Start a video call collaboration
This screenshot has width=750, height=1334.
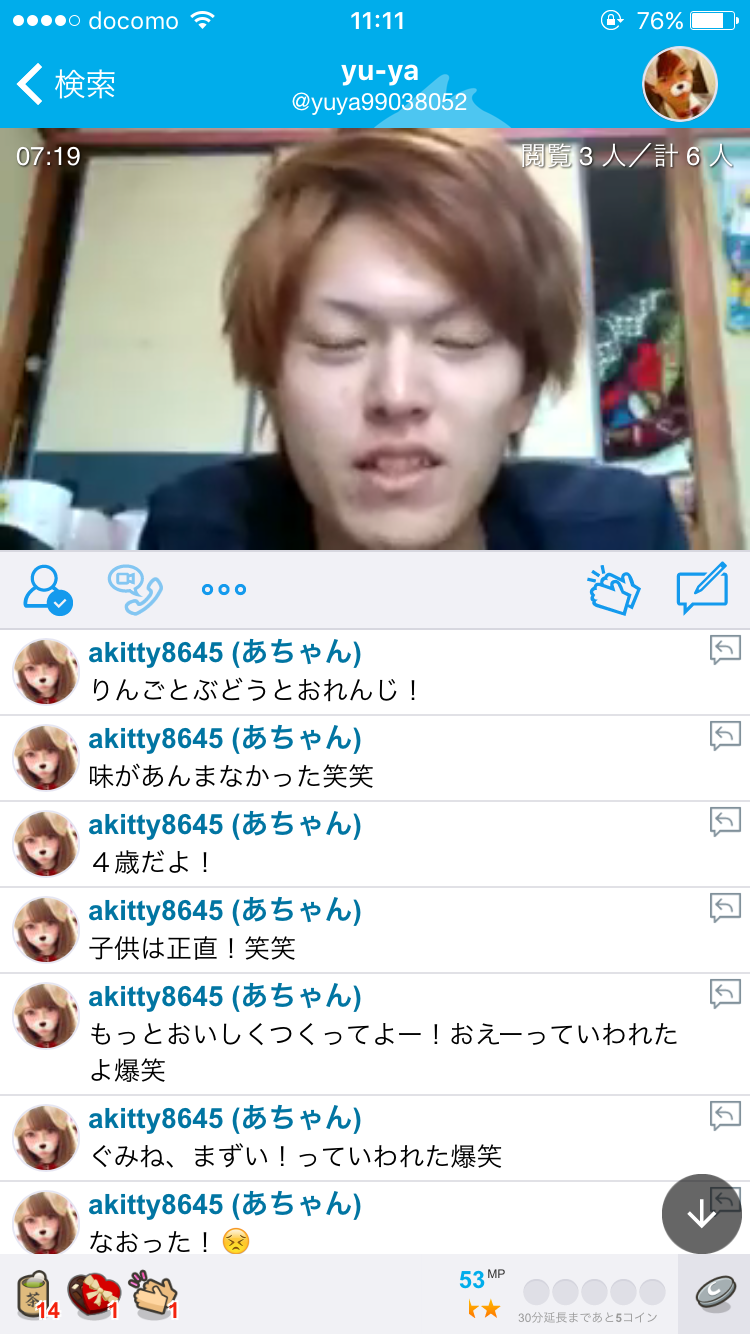click(134, 590)
